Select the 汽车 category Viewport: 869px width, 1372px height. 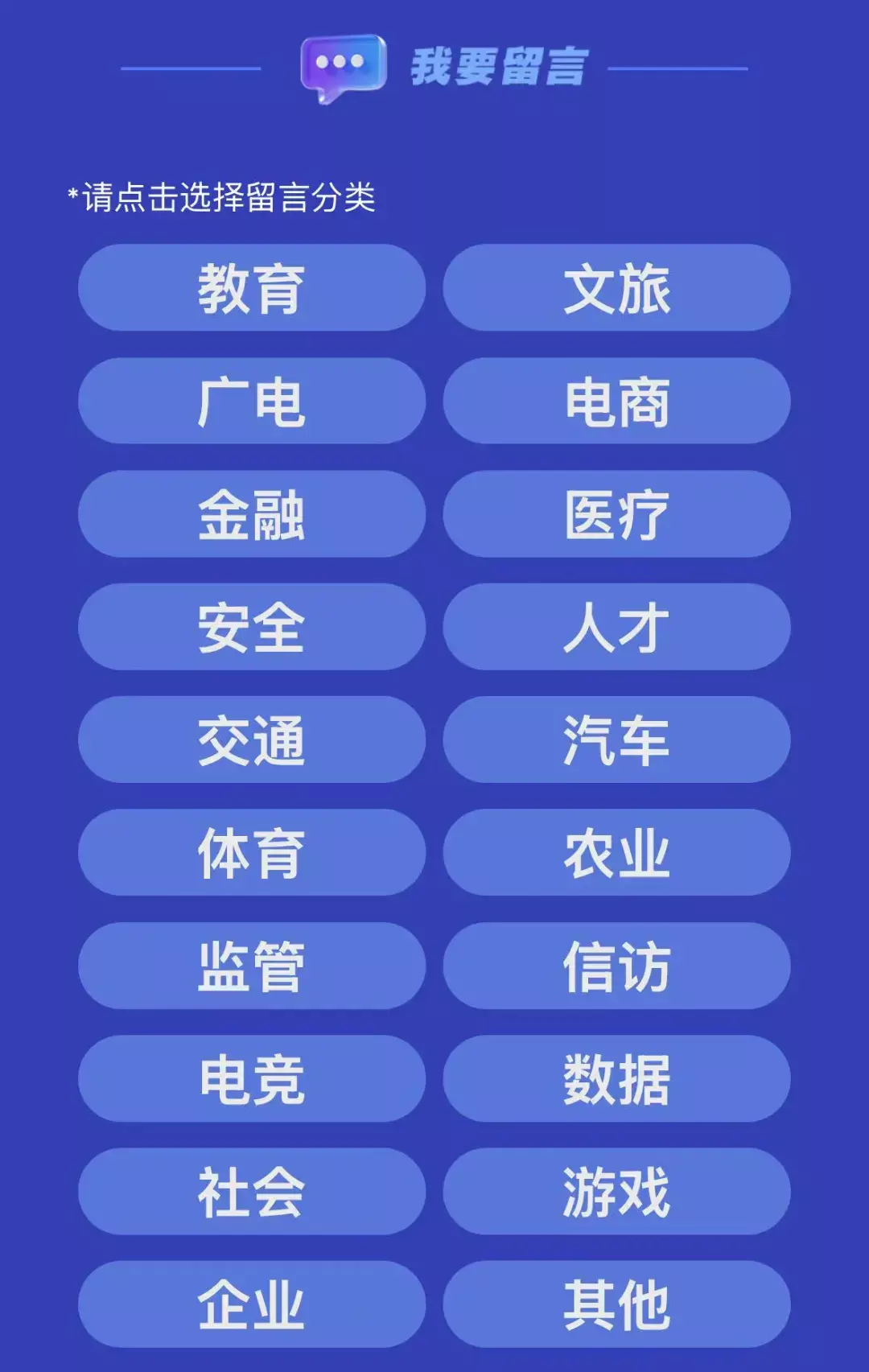(x=616, y=740)
